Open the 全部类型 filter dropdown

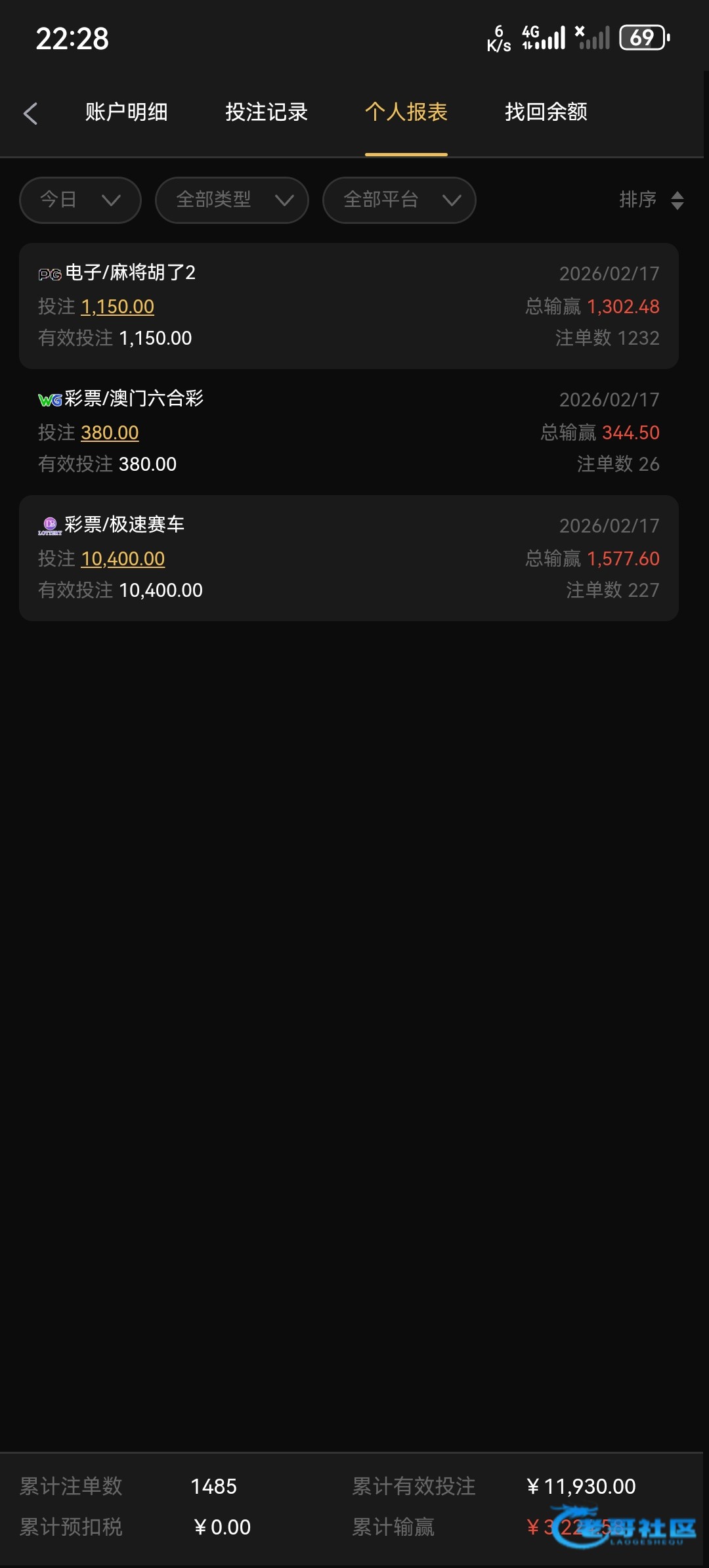(232, 200)
